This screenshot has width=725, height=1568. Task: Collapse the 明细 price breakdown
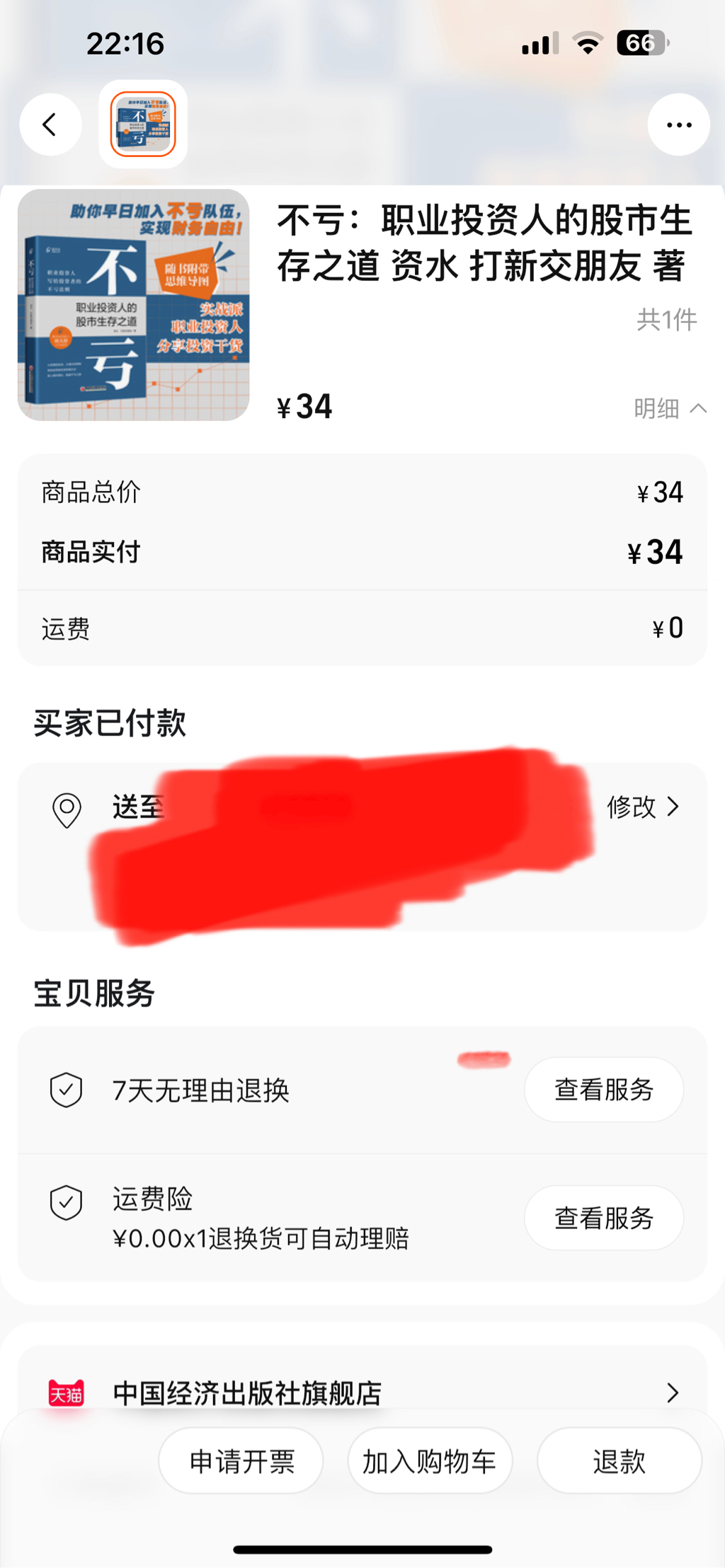tap(669, 408)
